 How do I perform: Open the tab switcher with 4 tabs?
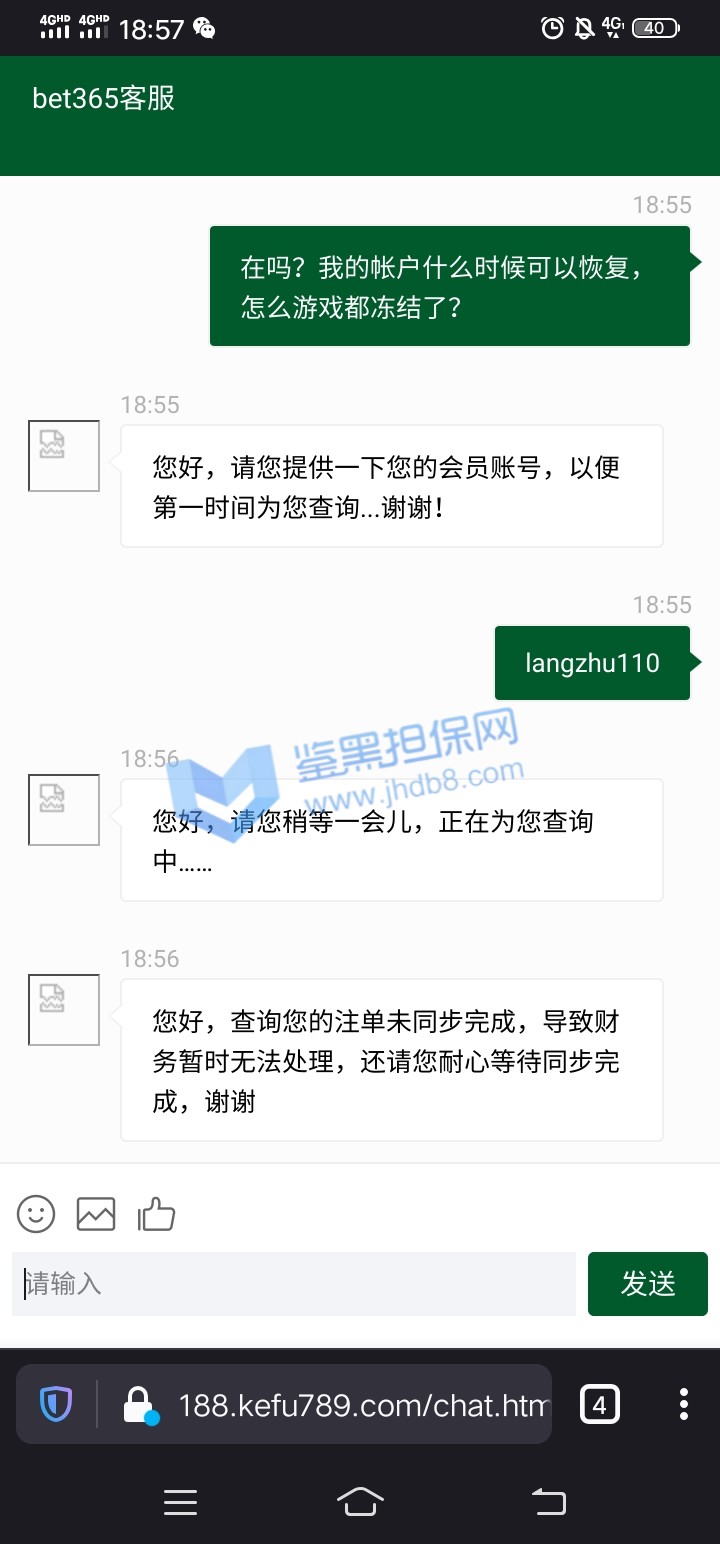tap(600, 1404)
